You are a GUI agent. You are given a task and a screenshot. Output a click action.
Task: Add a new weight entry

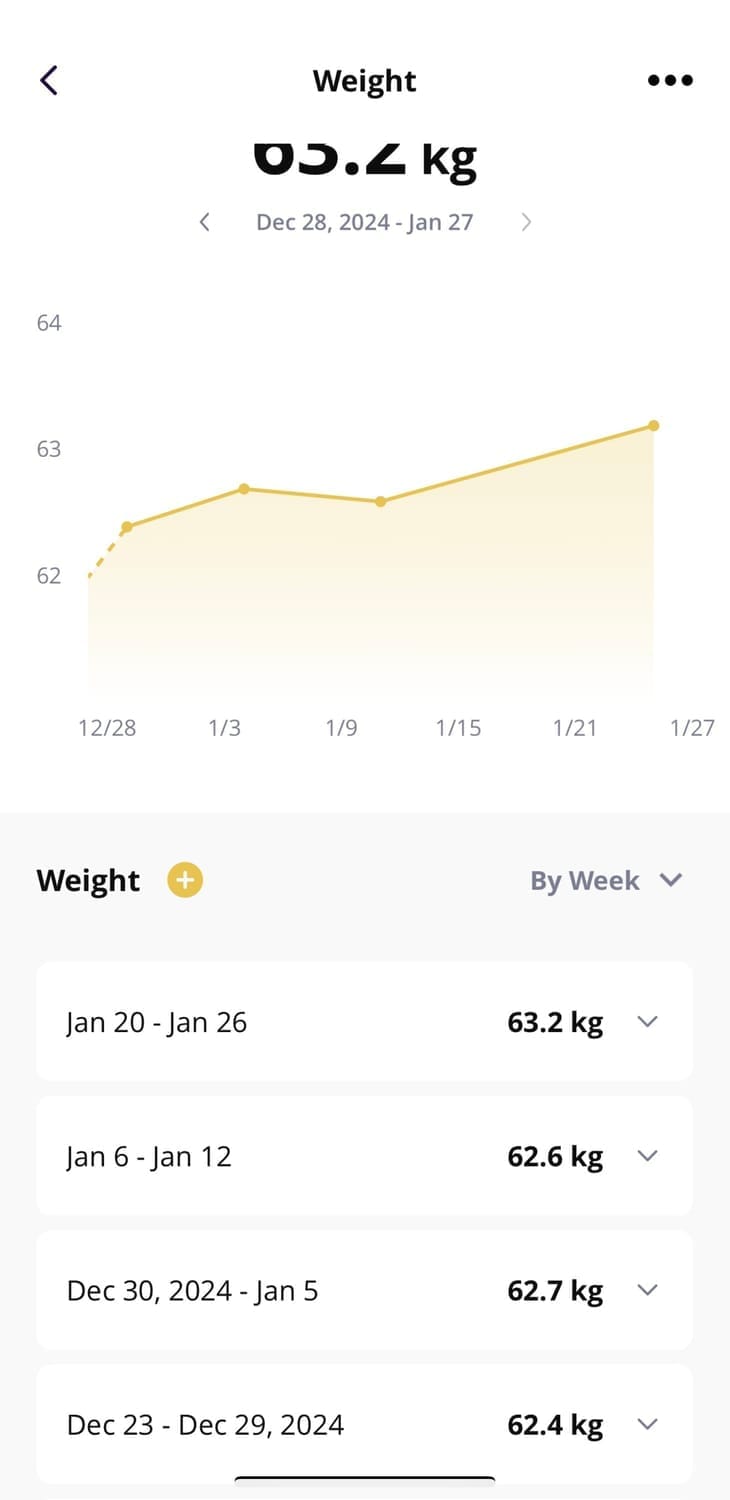coord(185,880)
